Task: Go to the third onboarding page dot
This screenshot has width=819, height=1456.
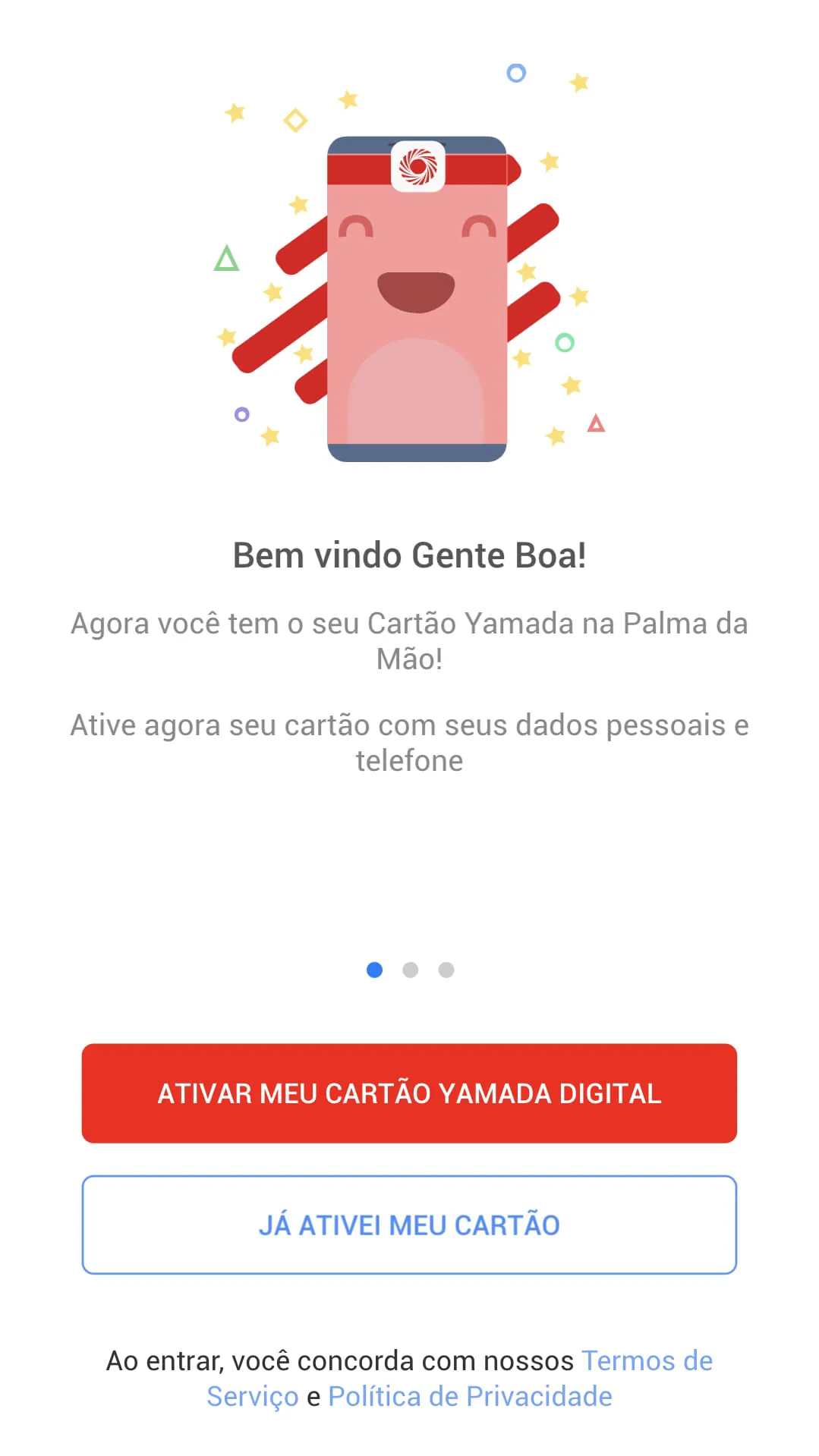Action: 446,970
